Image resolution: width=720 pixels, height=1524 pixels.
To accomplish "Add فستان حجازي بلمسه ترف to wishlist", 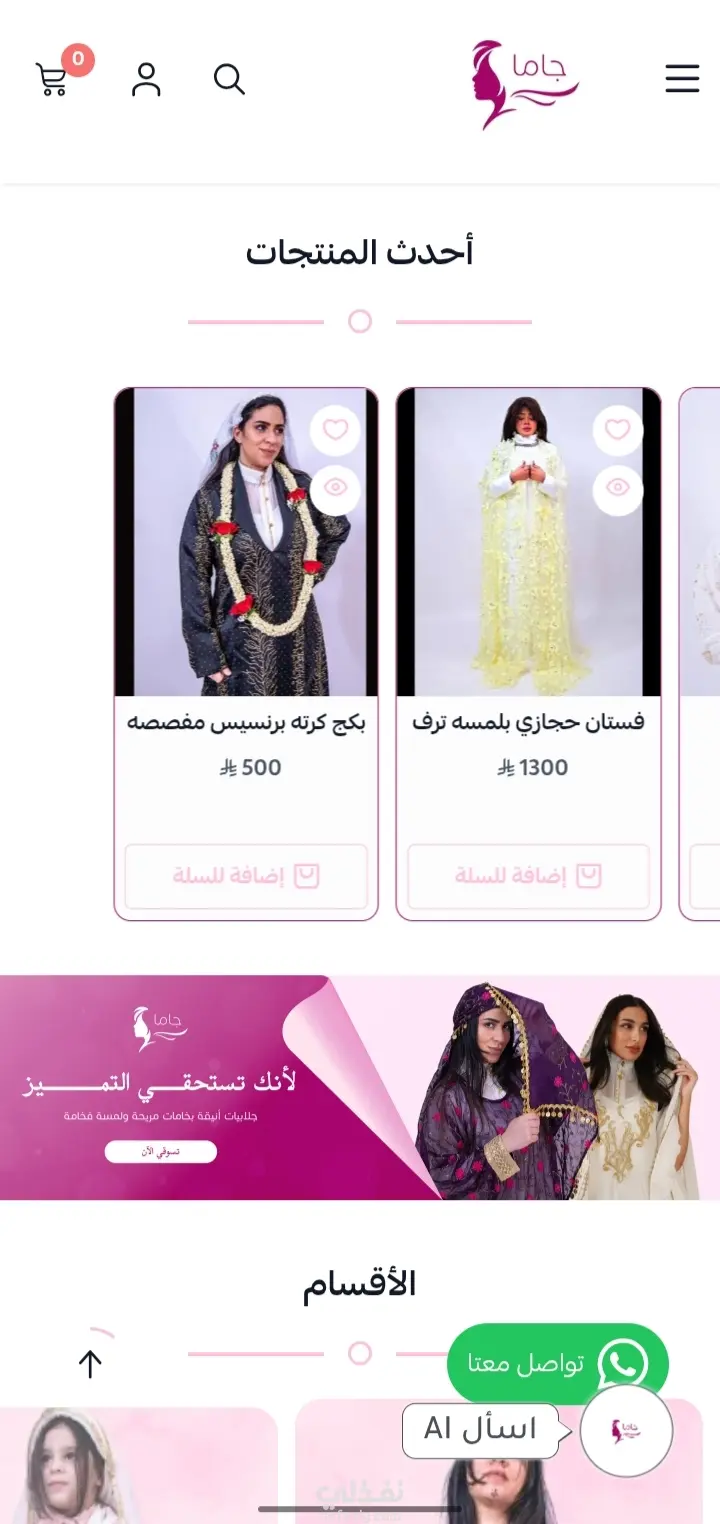I will pyautogui.click(x=618, y=430).
